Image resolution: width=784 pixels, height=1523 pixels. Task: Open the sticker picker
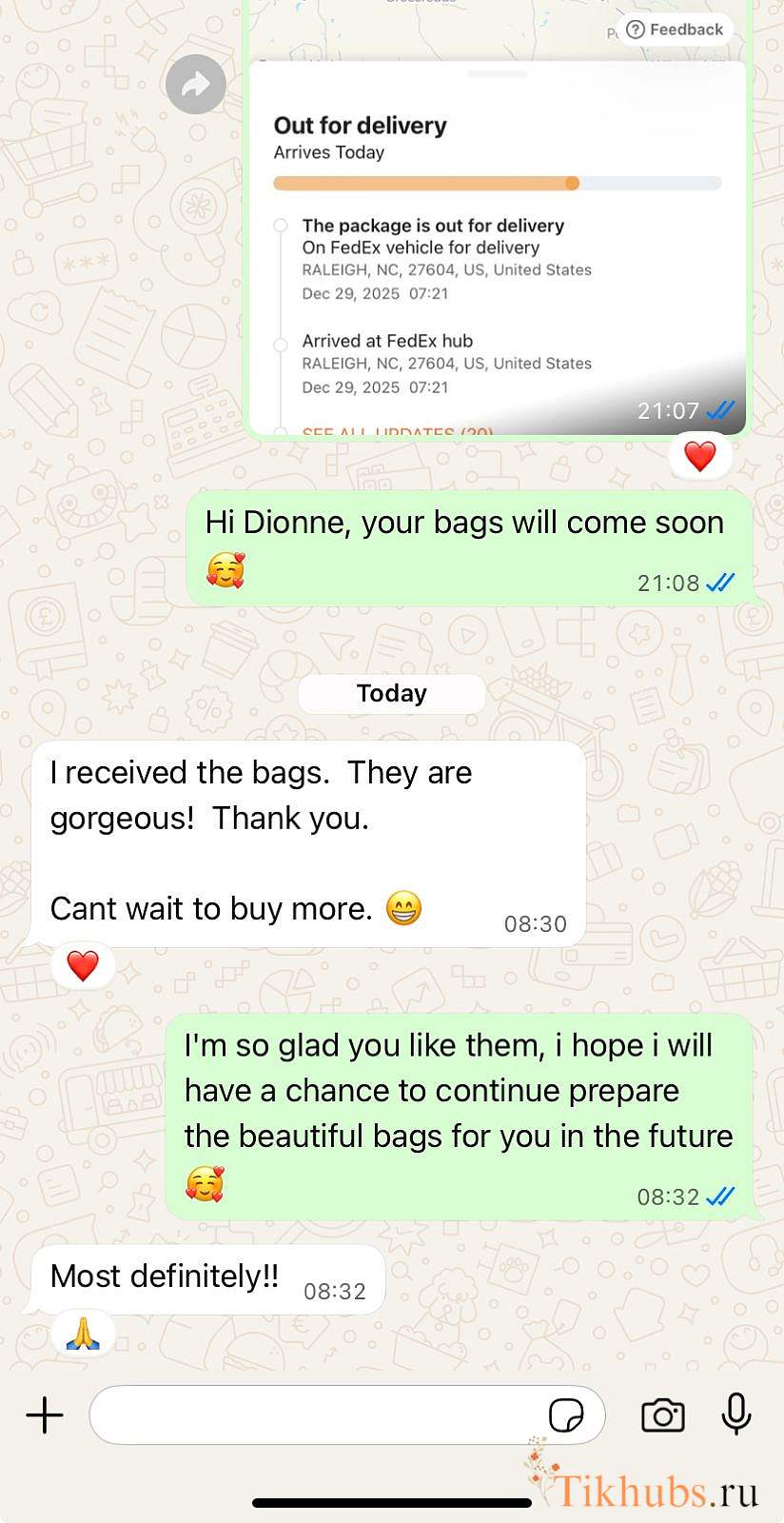pos(567,1415)
